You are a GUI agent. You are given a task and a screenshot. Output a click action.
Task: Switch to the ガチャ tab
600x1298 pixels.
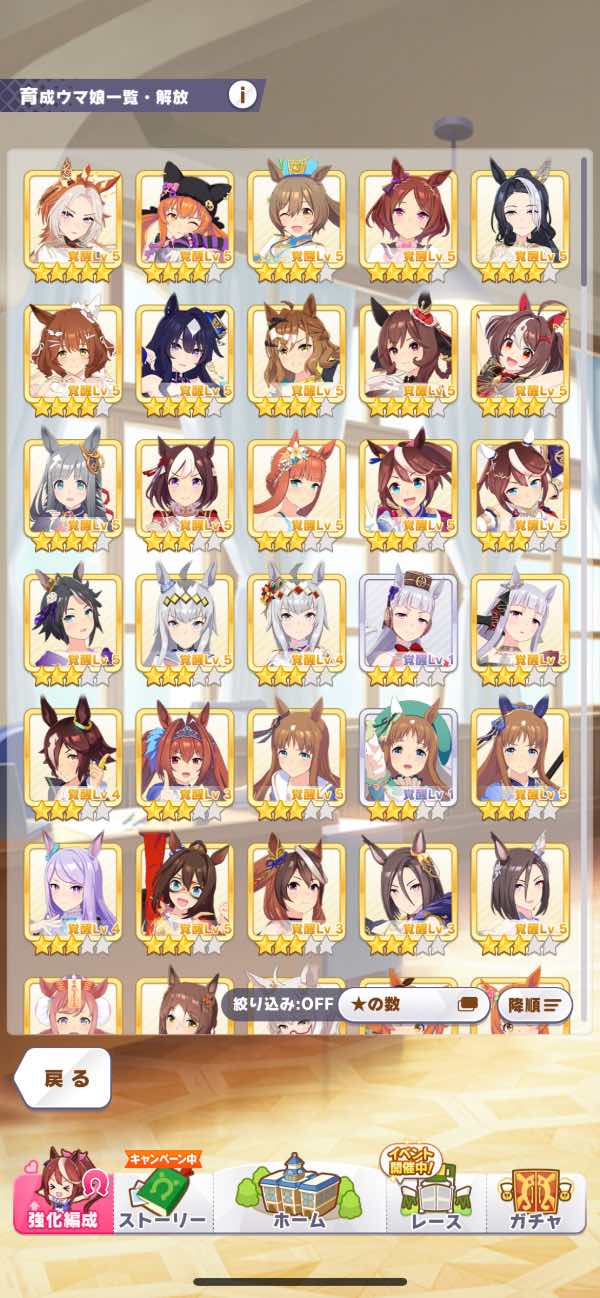tap(535, 1192)
